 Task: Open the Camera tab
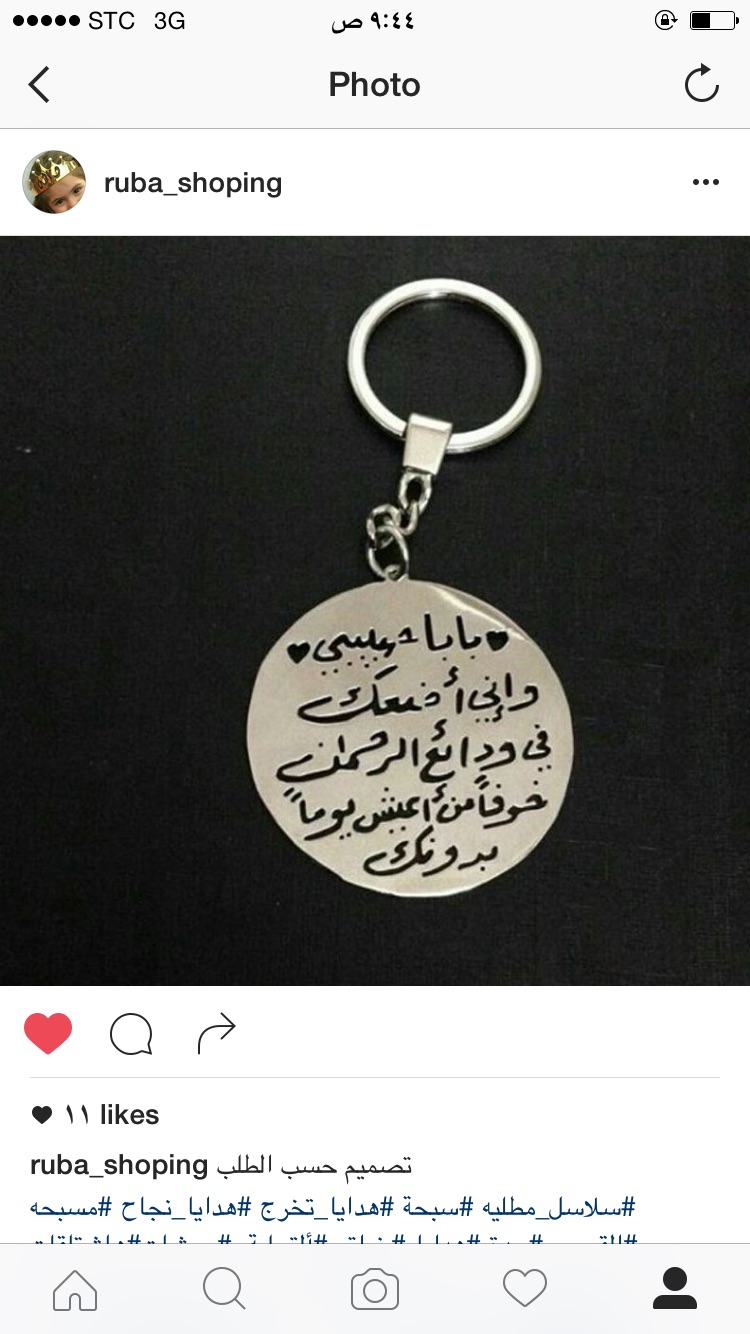click(375, 1289)
